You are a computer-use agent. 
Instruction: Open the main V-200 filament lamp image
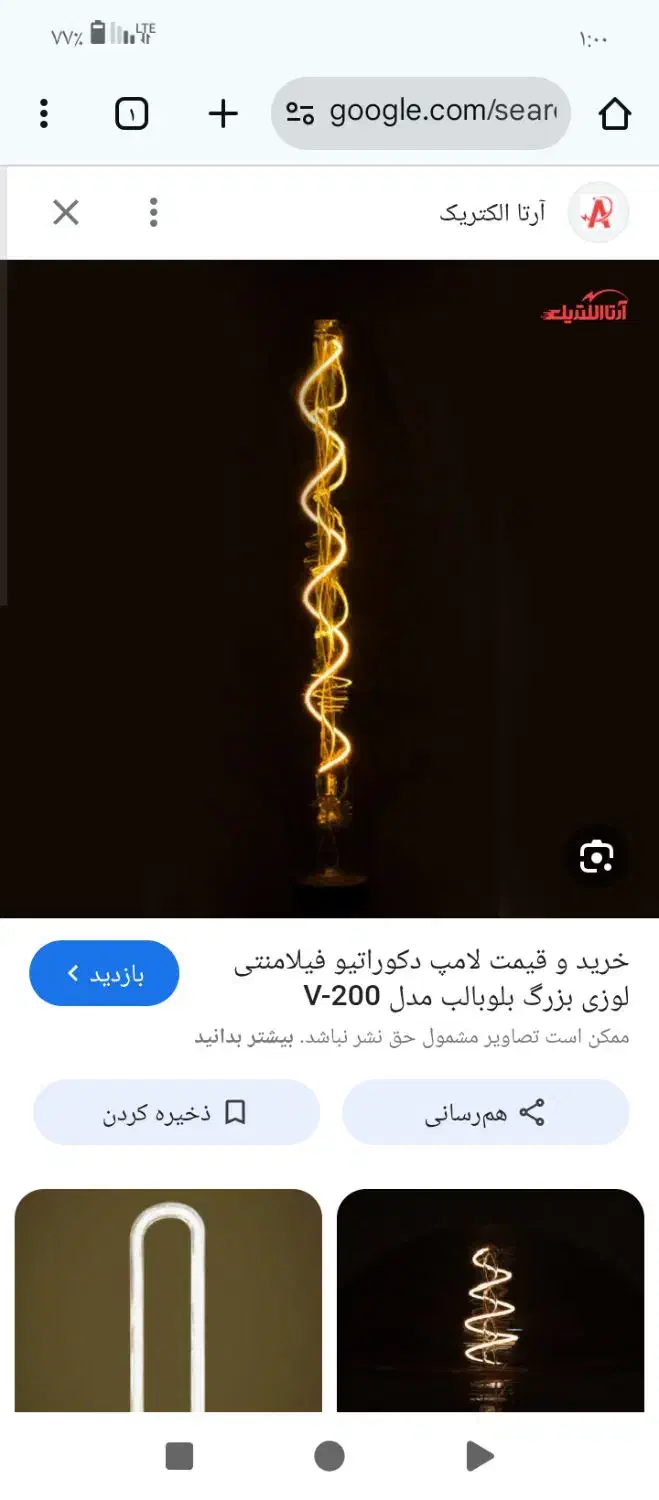[x=329, y=588]
